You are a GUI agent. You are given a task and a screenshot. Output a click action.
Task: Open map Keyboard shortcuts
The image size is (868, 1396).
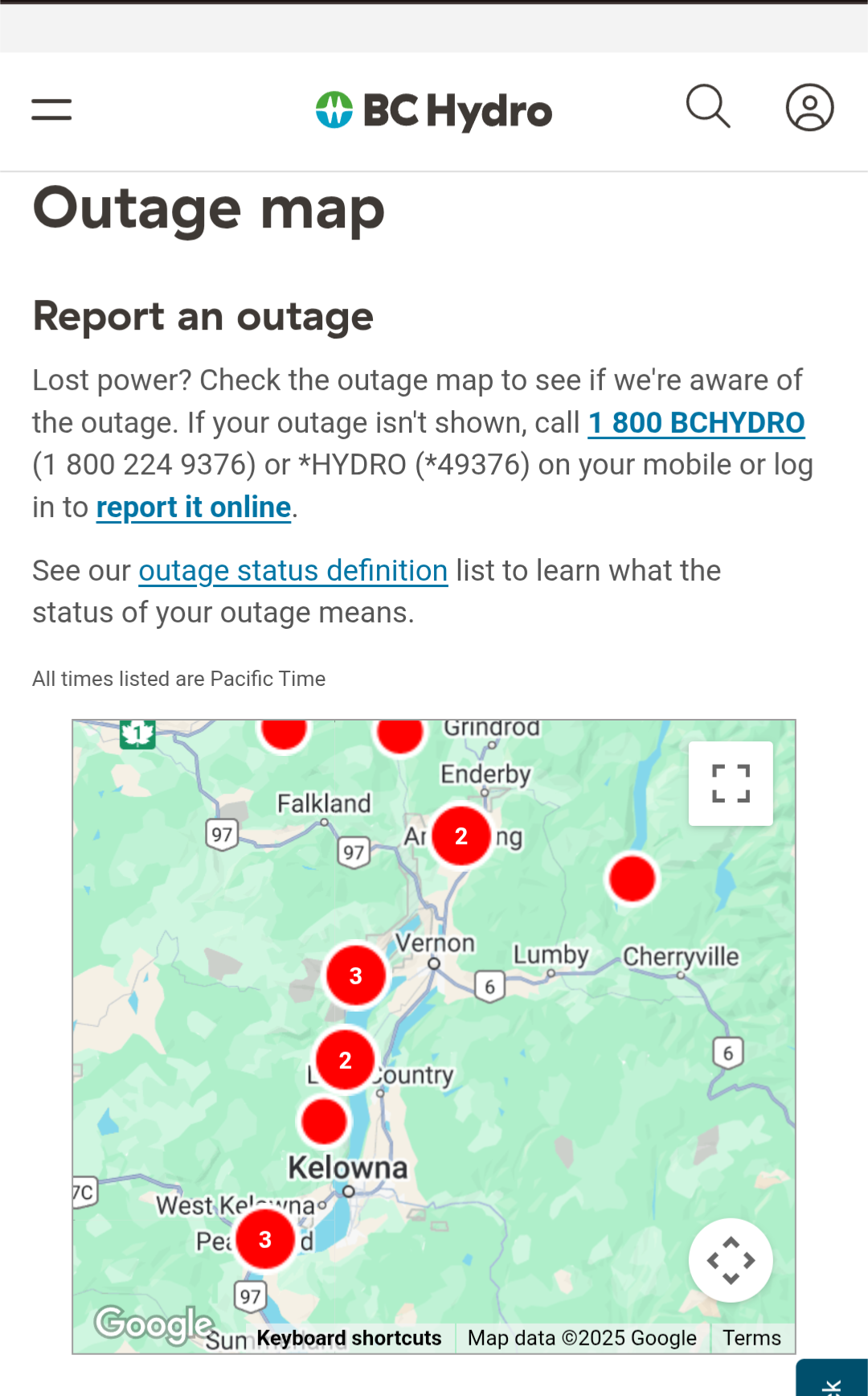click(x=349, y=1338)
